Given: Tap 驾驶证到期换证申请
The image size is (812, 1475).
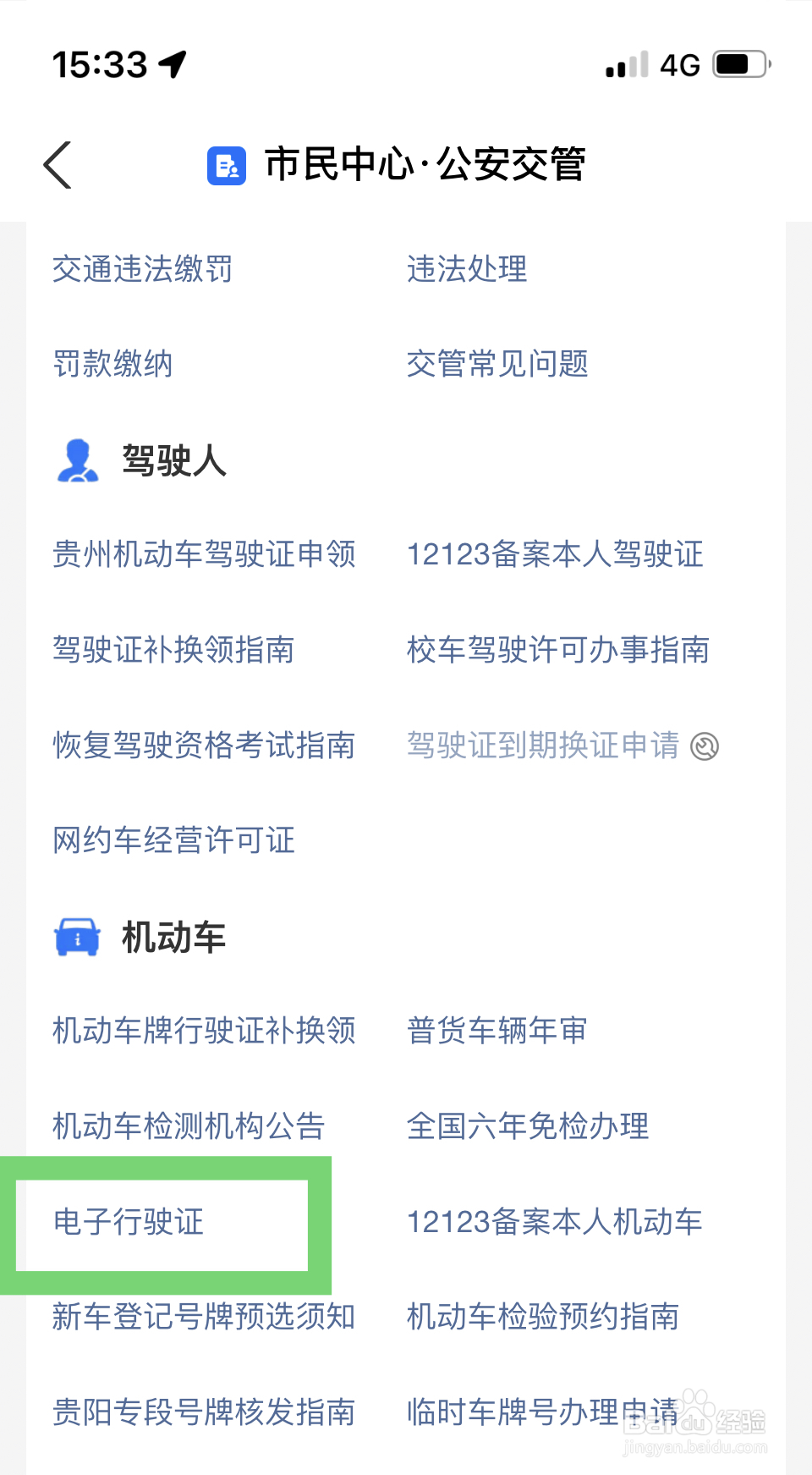Looking at the screenshot, I should point(543,746).
